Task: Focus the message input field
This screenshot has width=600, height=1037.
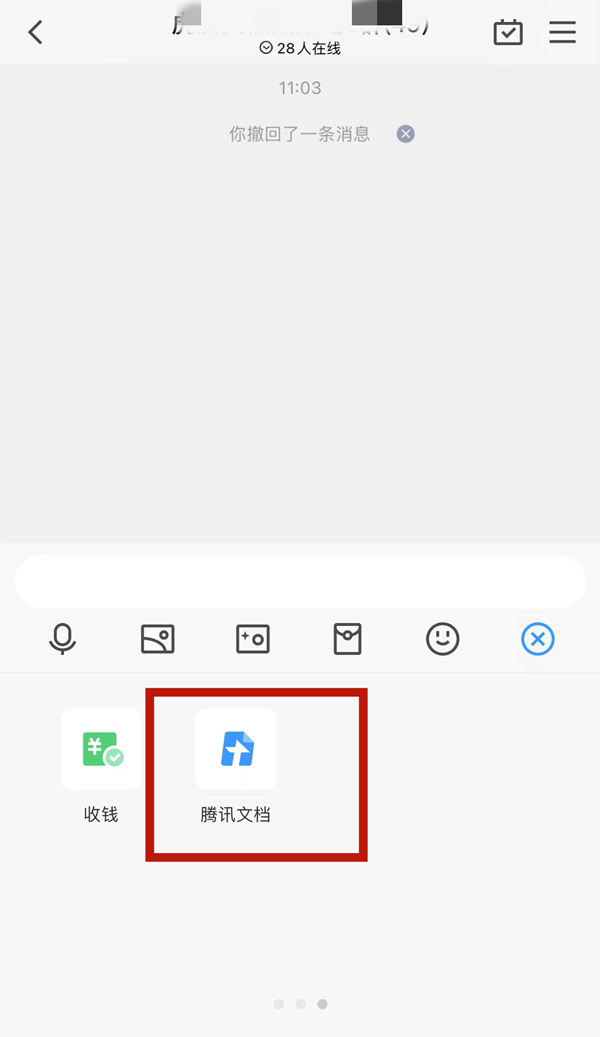Action: pos(300,582)
